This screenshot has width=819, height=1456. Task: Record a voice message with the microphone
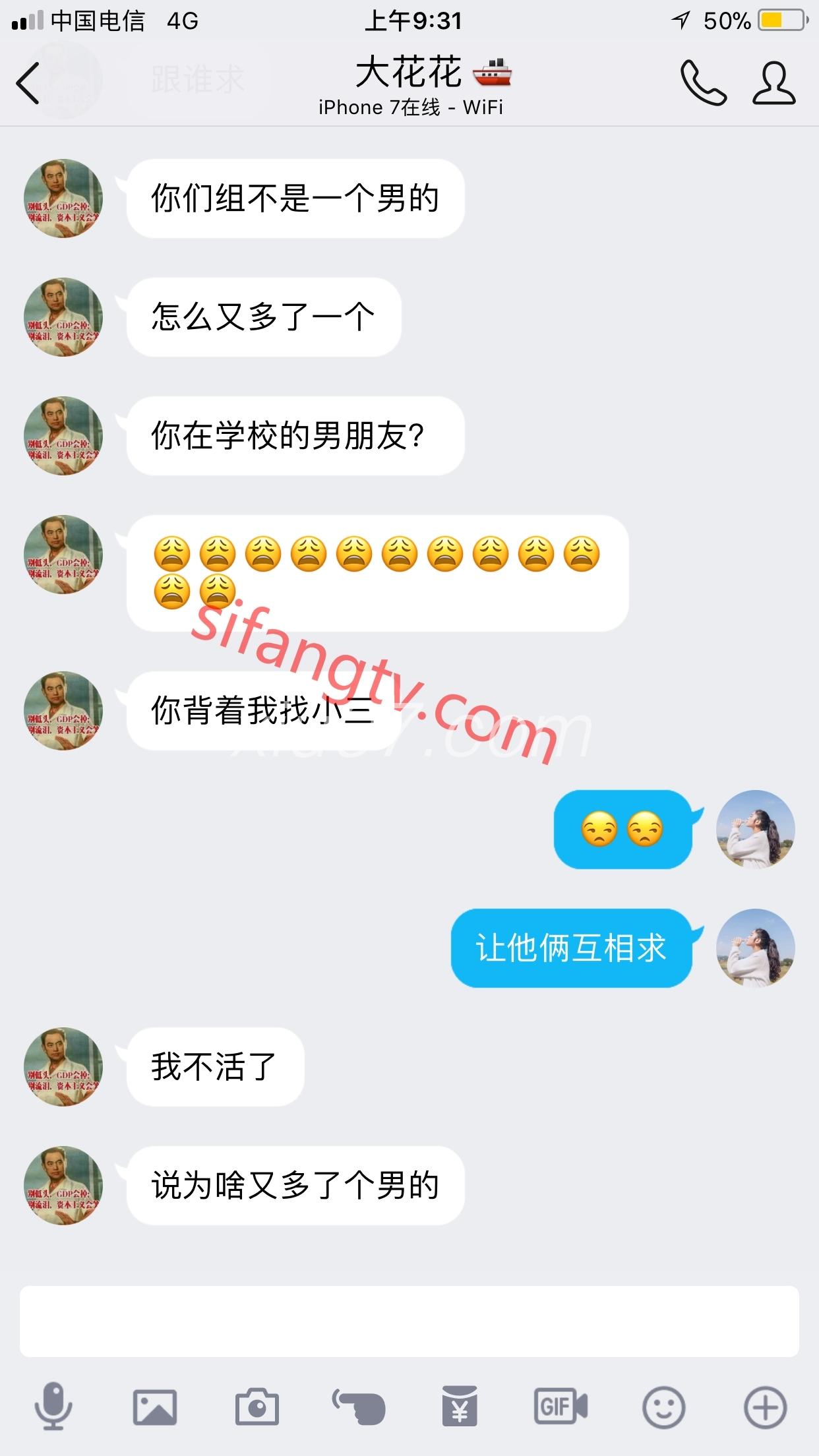tap(53, 1407)
